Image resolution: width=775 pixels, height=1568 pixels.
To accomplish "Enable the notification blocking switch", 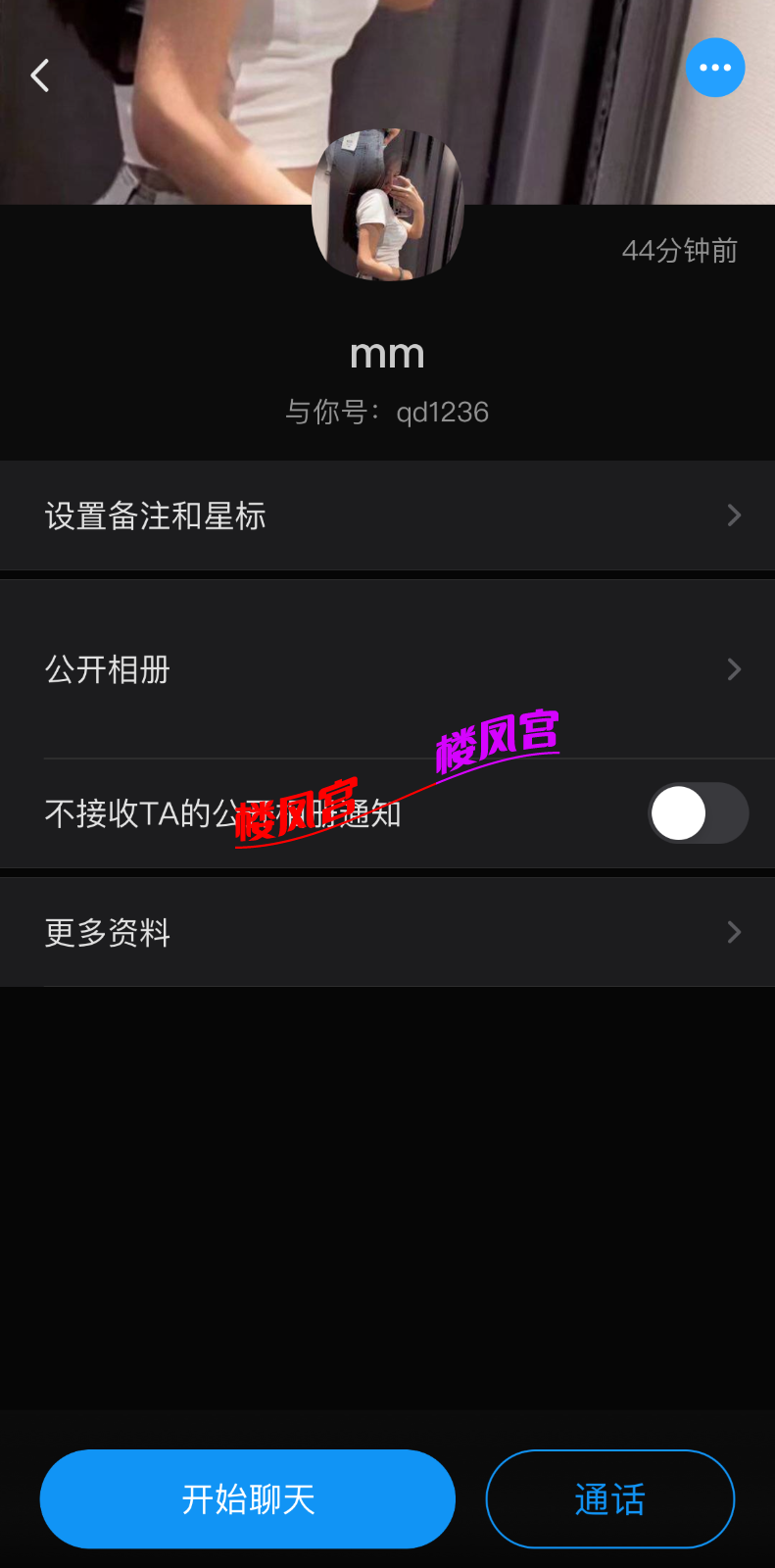I will coord(698,812).
